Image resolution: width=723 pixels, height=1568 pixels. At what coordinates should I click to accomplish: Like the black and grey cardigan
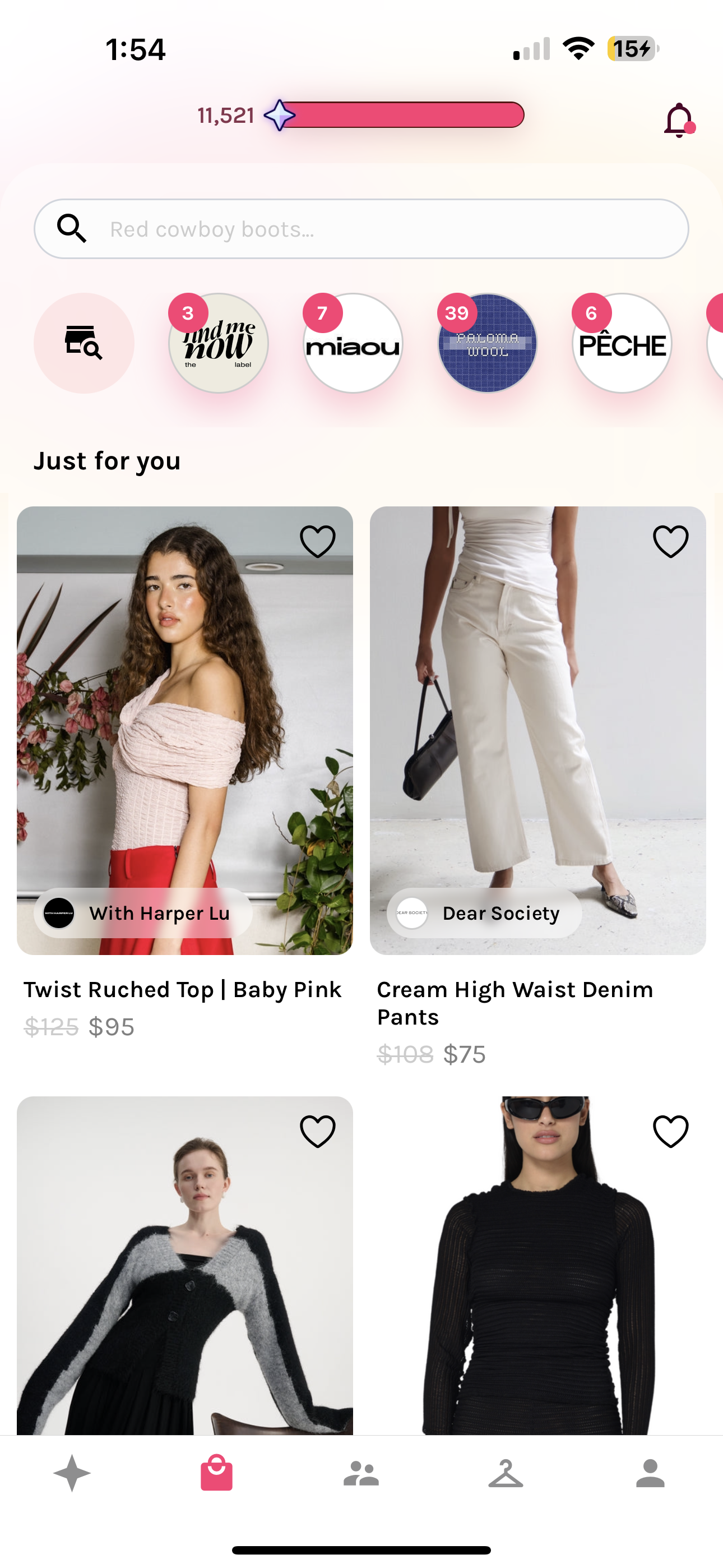(x=318, y=1131)
